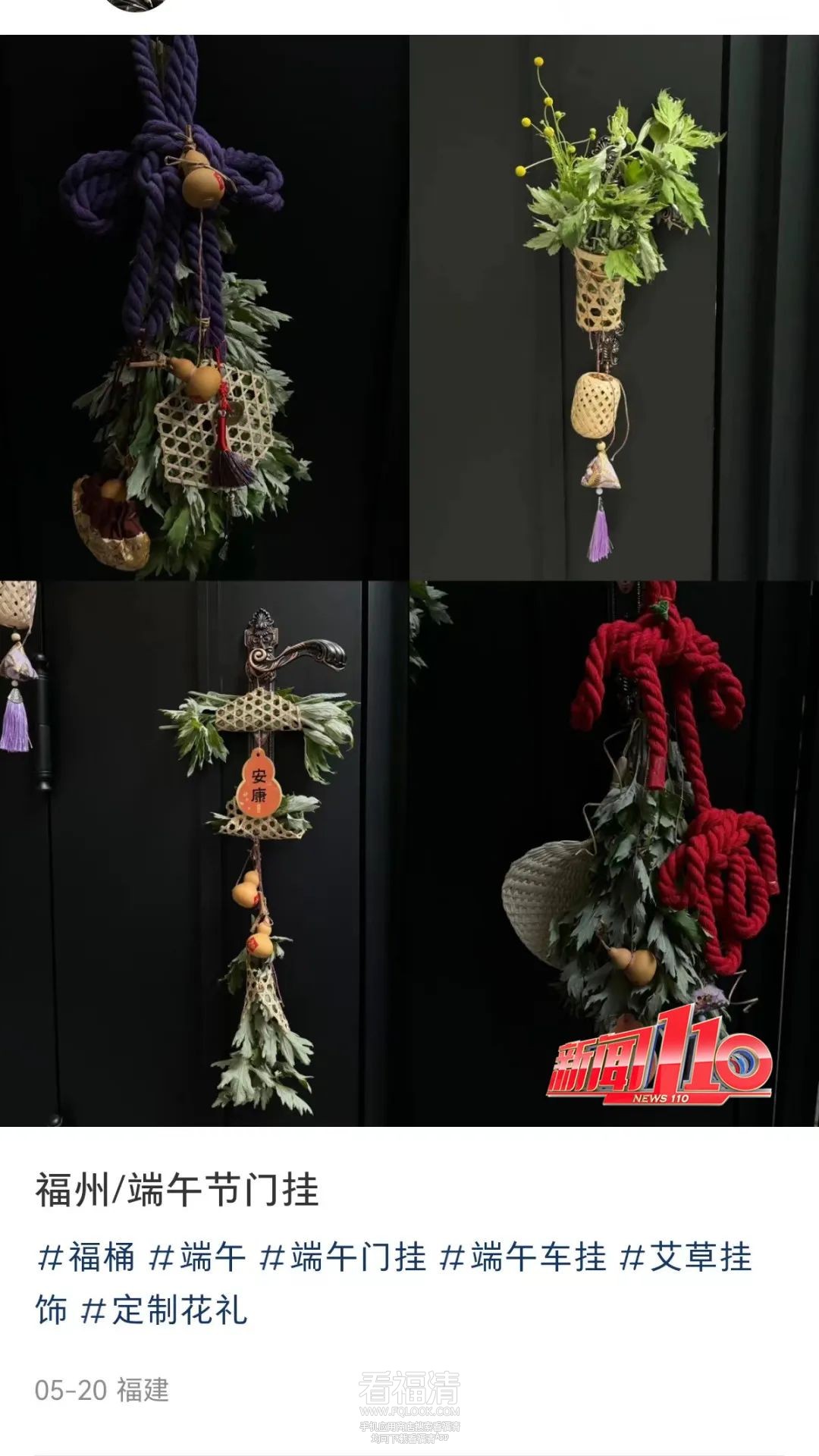Tap the #端午门挂 hashtag link
Viewport: 819px width, 1456px height.
point(342,1257)
